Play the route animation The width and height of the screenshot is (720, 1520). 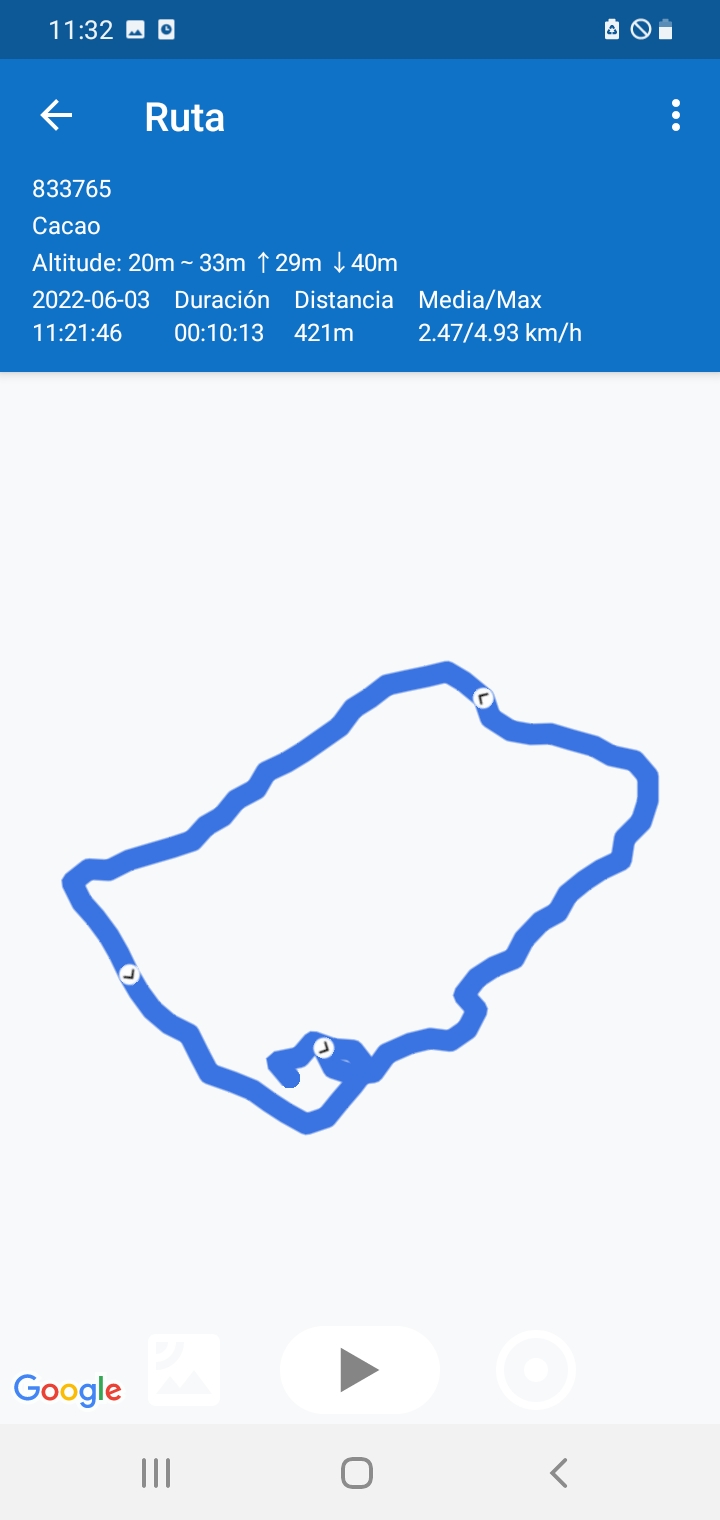coord(359,1369)
